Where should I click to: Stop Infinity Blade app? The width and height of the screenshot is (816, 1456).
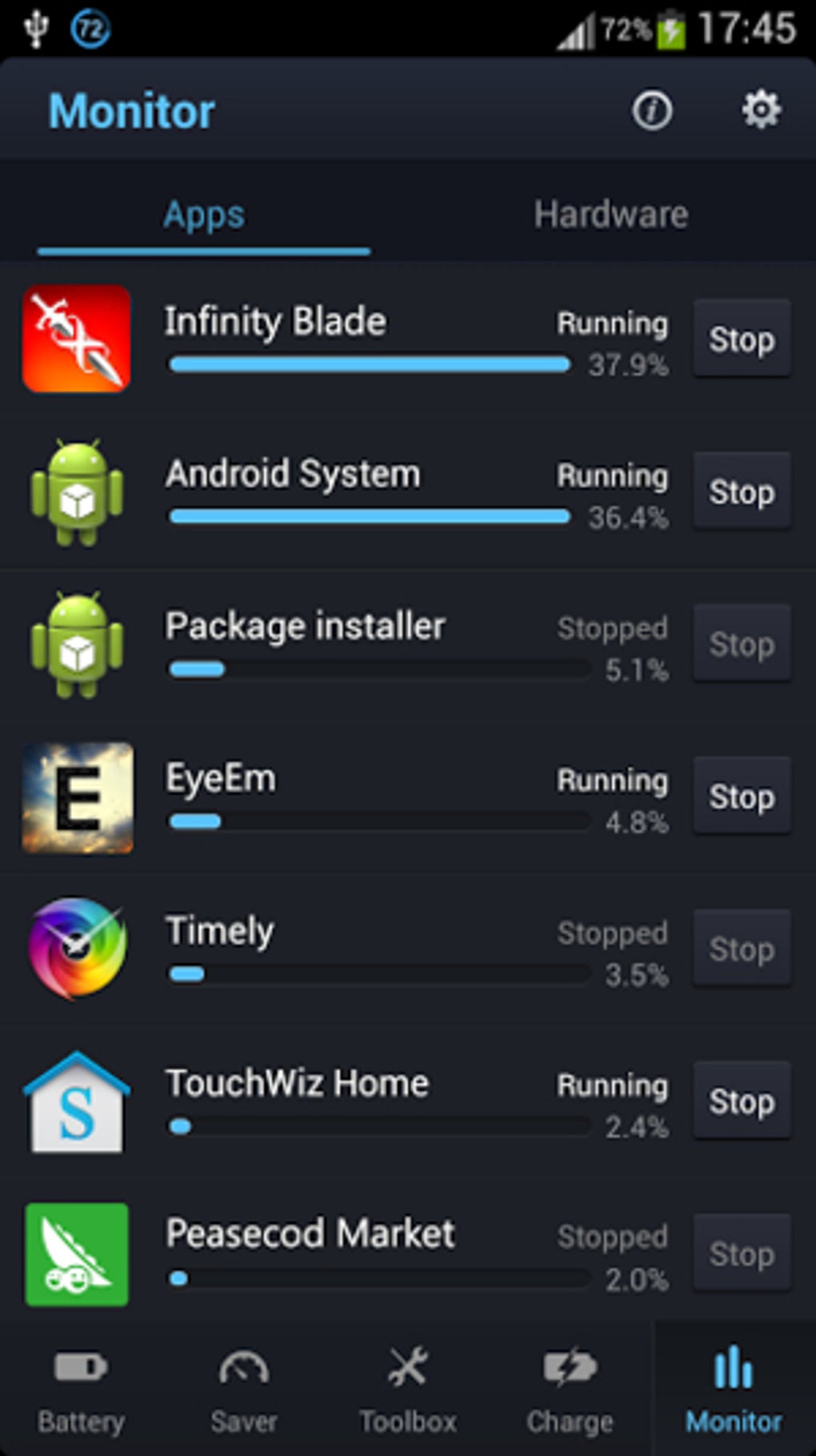pos(742,339)
